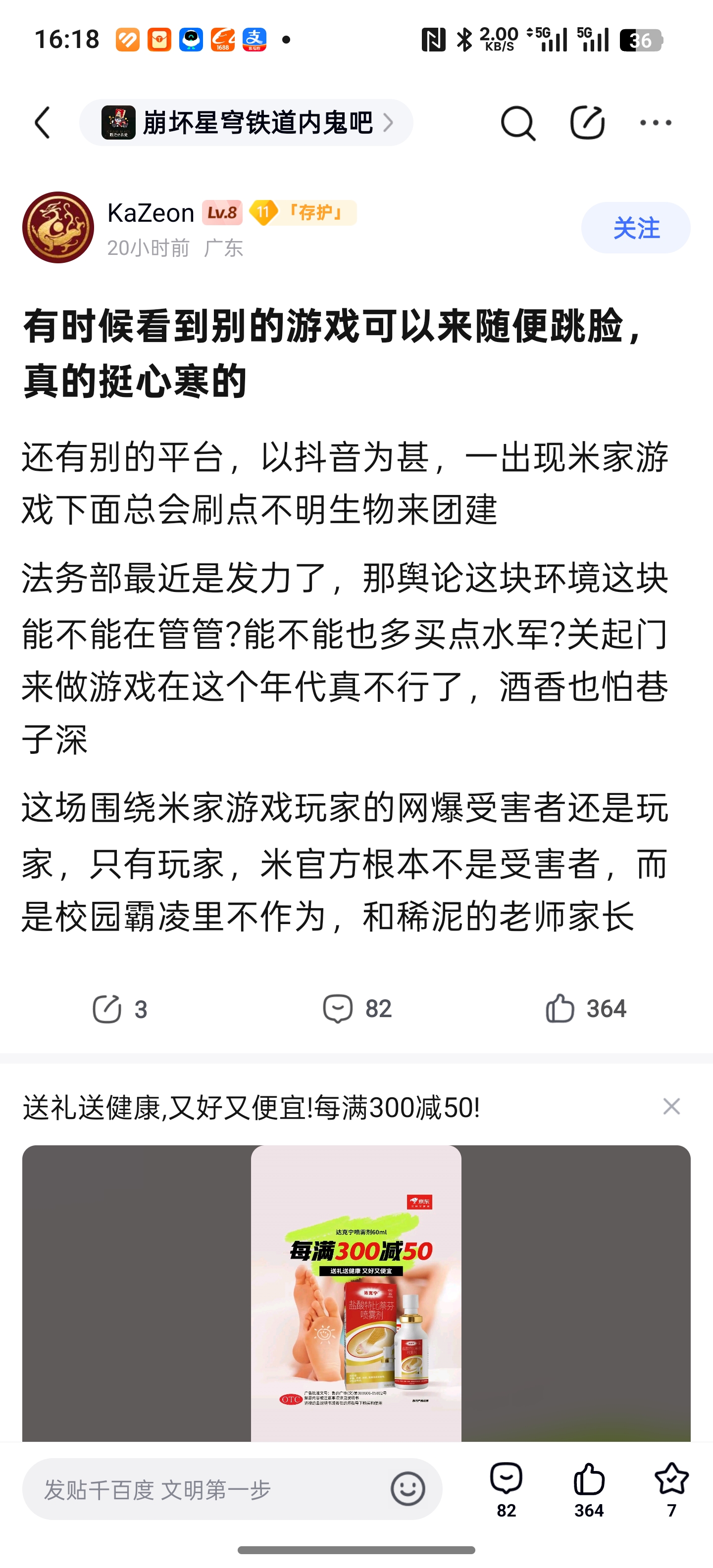The image size is (713, 1568).
Task: Open the three-dot overflow menu
Action: [656, 123]
